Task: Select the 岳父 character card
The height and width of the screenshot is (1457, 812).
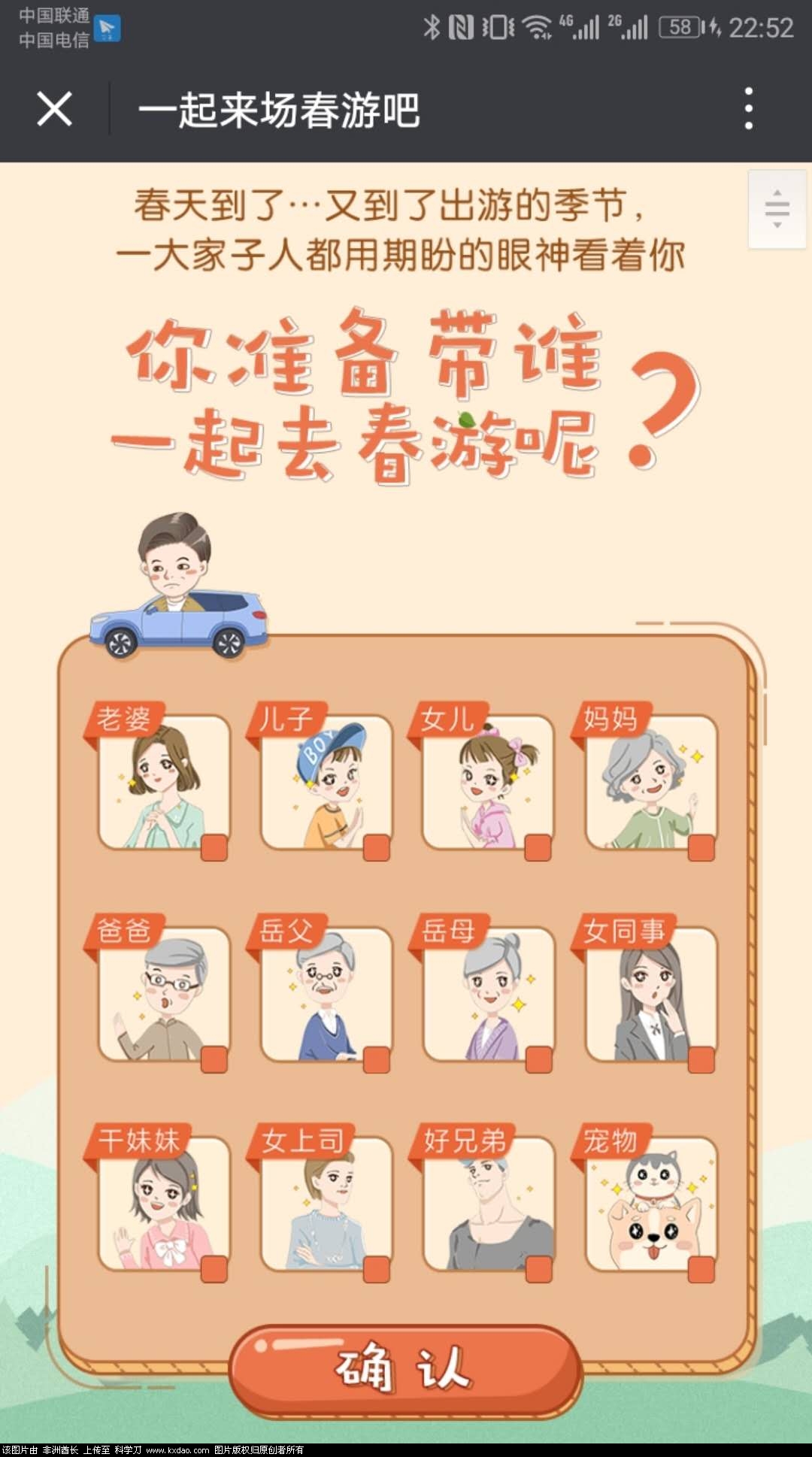Action: (x=326, y=995)
